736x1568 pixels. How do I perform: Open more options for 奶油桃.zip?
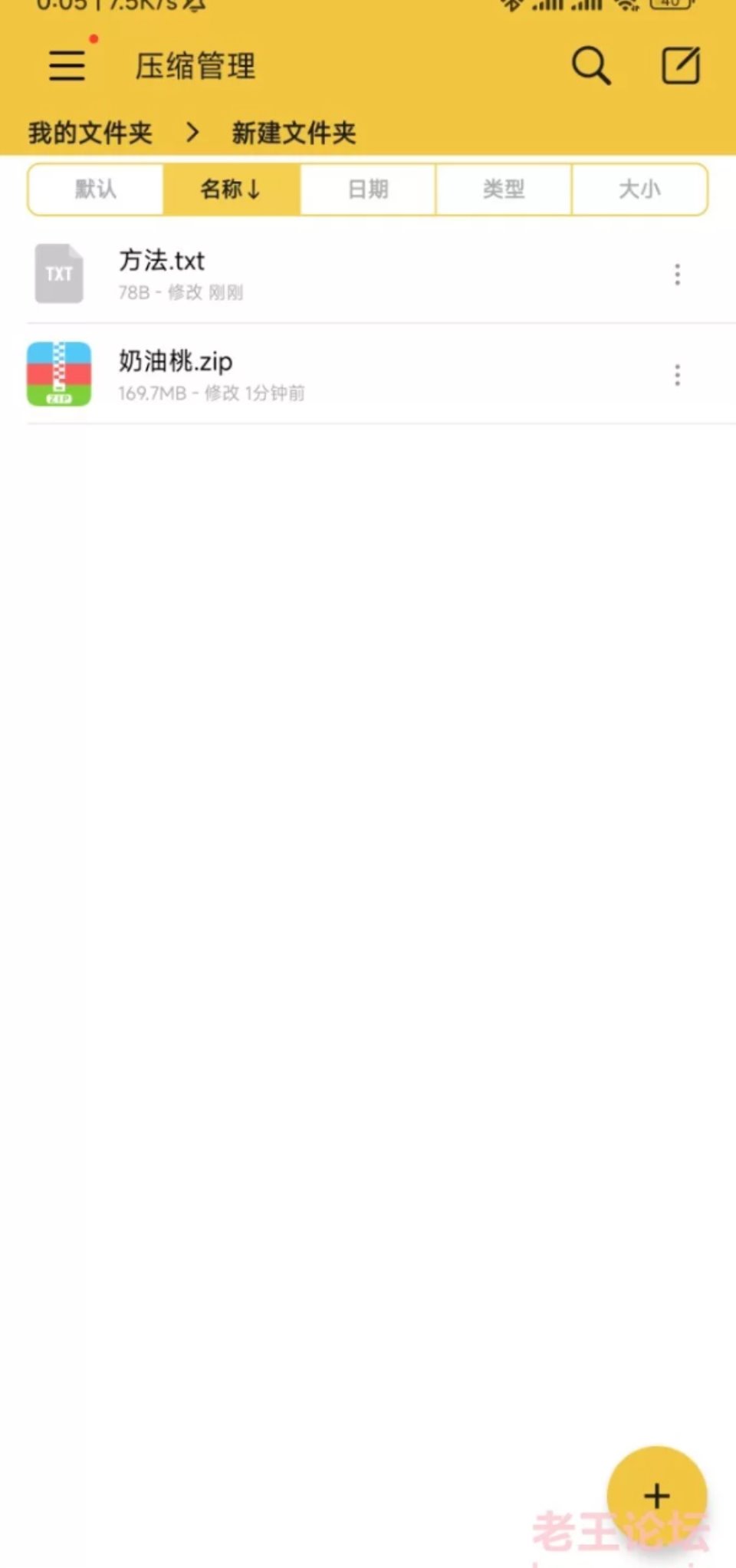(x=677, y=375)
